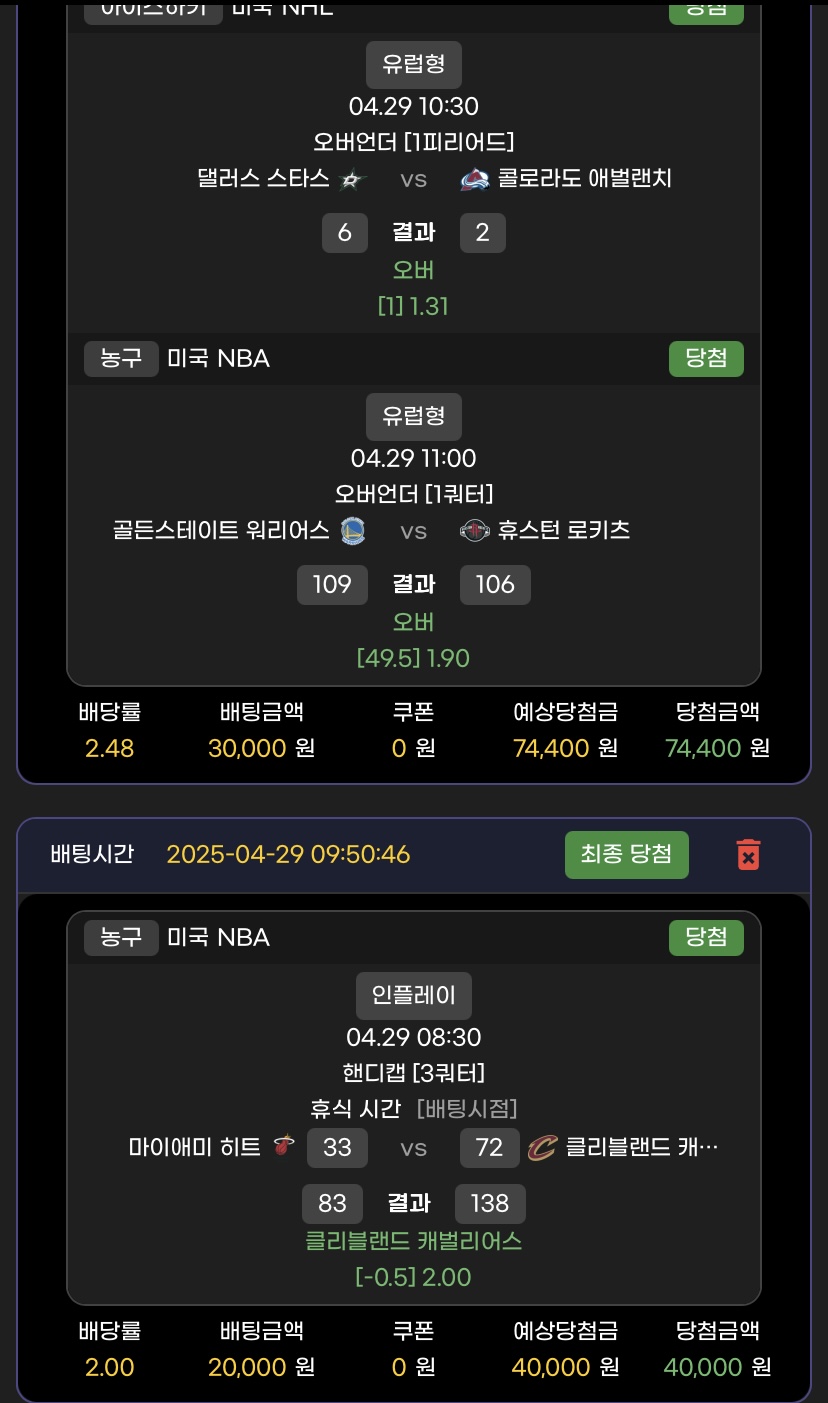Delete the bet placed at 2025-04-29 09:50:46
Screen dimensions: 828x1403
click(748, 854)
